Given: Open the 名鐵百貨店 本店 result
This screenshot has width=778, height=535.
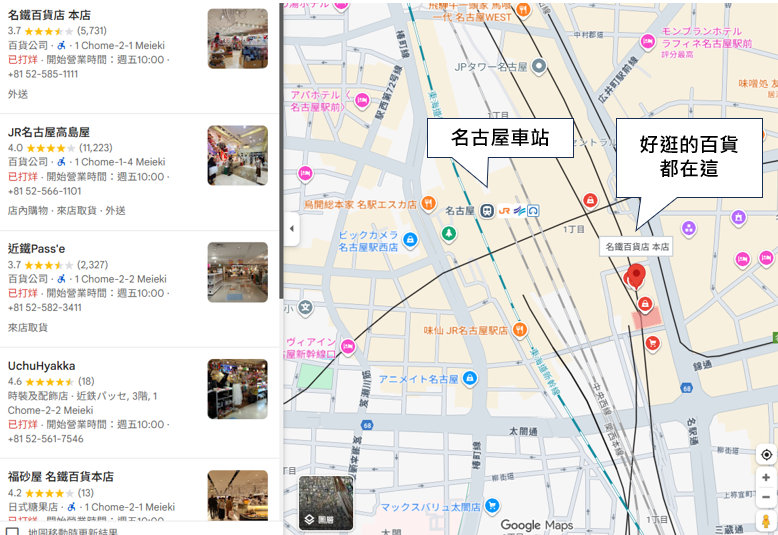Looking at the screenshot, I should (x=50, y=15).
